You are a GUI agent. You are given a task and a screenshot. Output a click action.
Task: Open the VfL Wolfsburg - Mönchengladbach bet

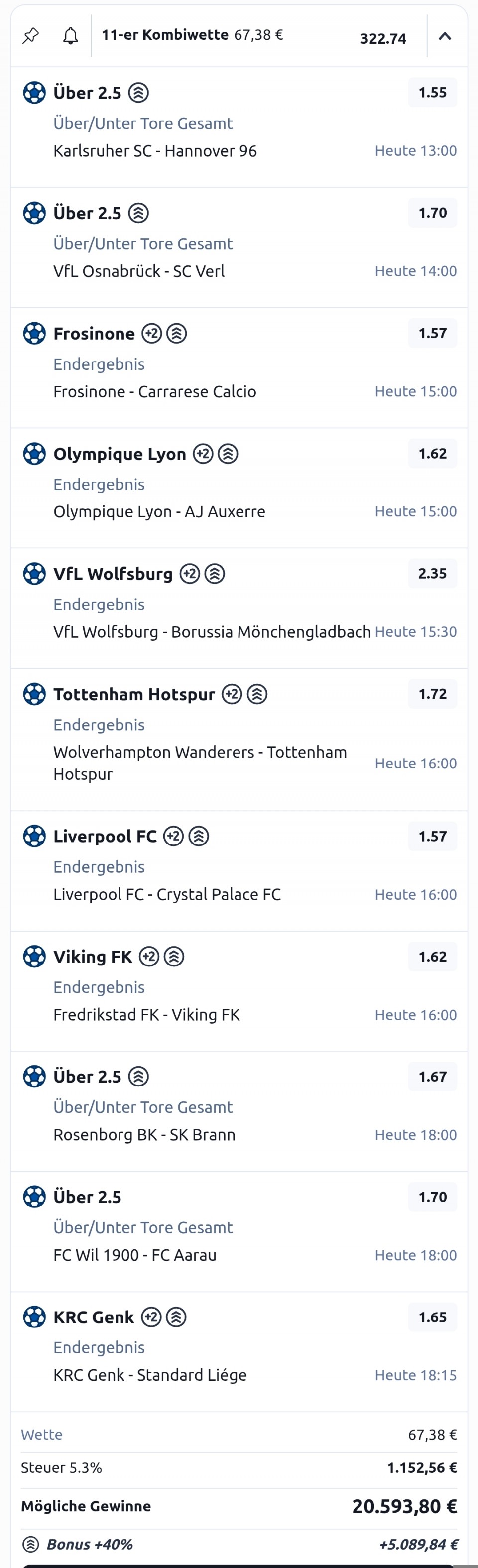click(211, 632)
